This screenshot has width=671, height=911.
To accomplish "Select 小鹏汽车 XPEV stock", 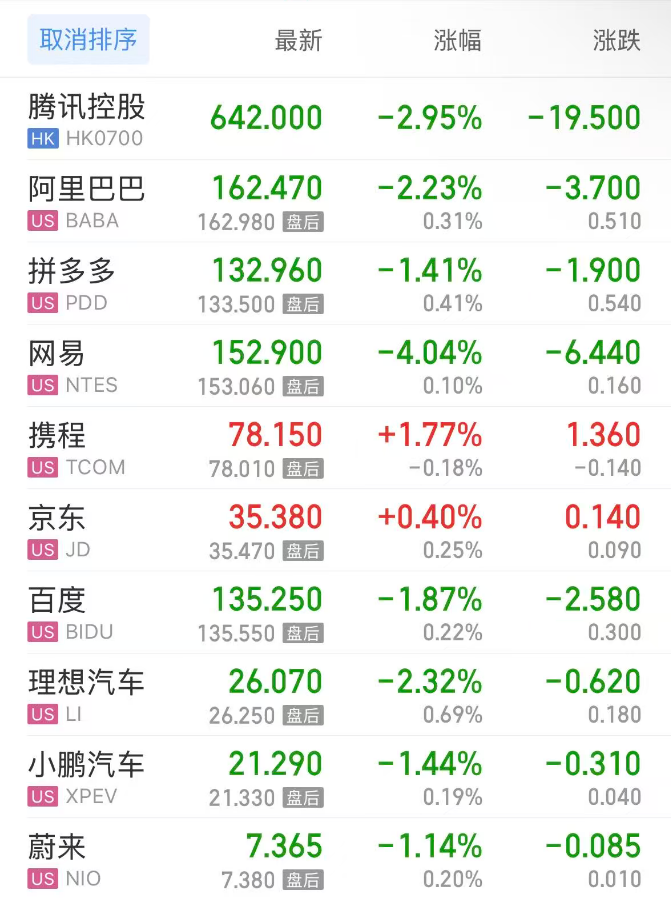I will 87,777.
